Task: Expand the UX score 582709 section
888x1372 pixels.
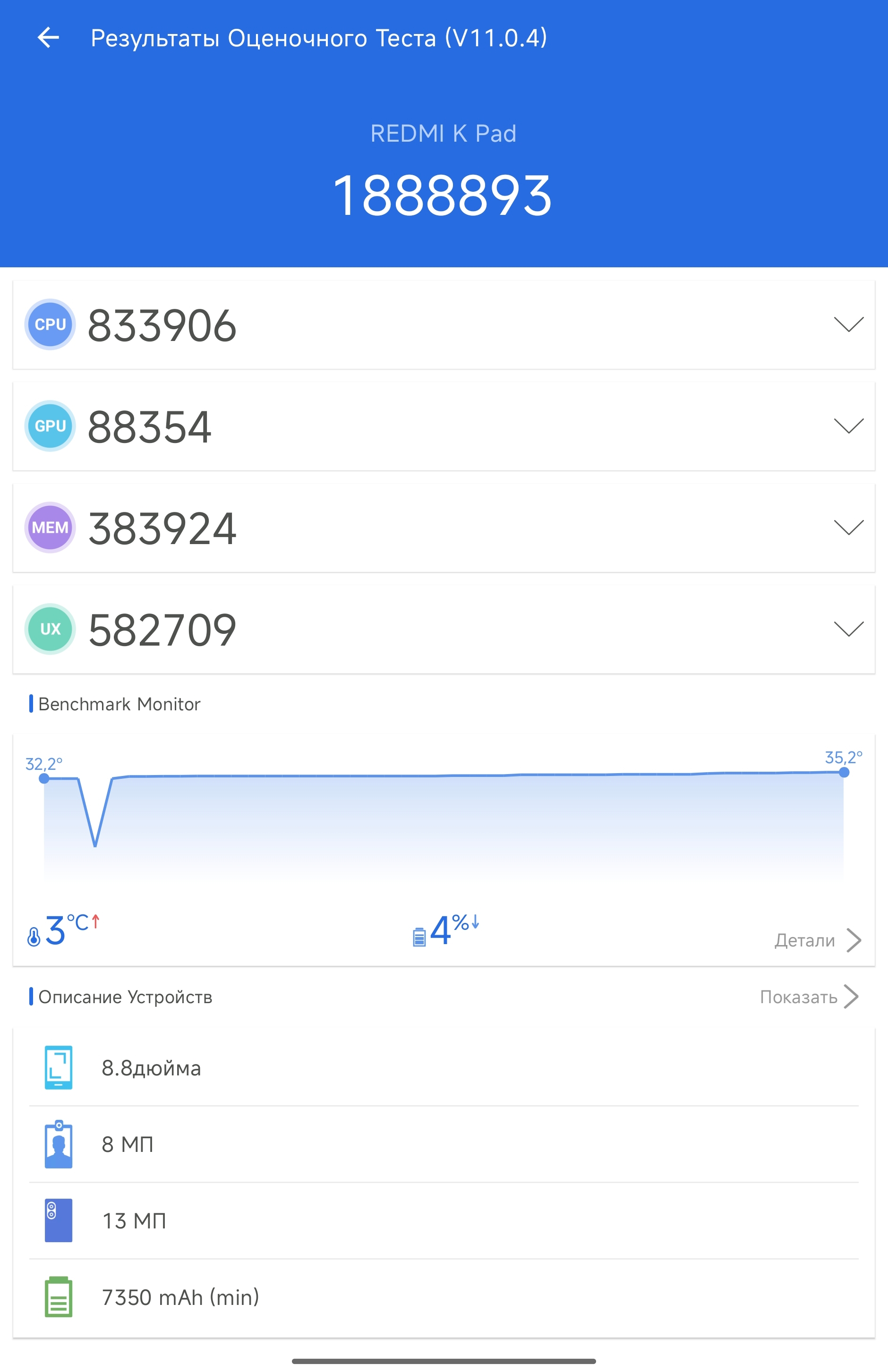Action: [848, 629]
